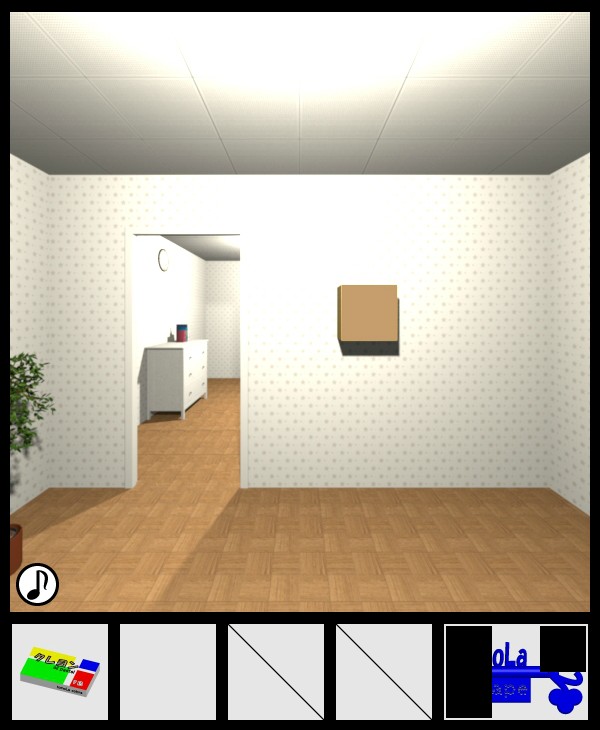Viewport: 600px width, 730px height.
Task: Select the crayon box inventory item
Action: pos(60,671)
